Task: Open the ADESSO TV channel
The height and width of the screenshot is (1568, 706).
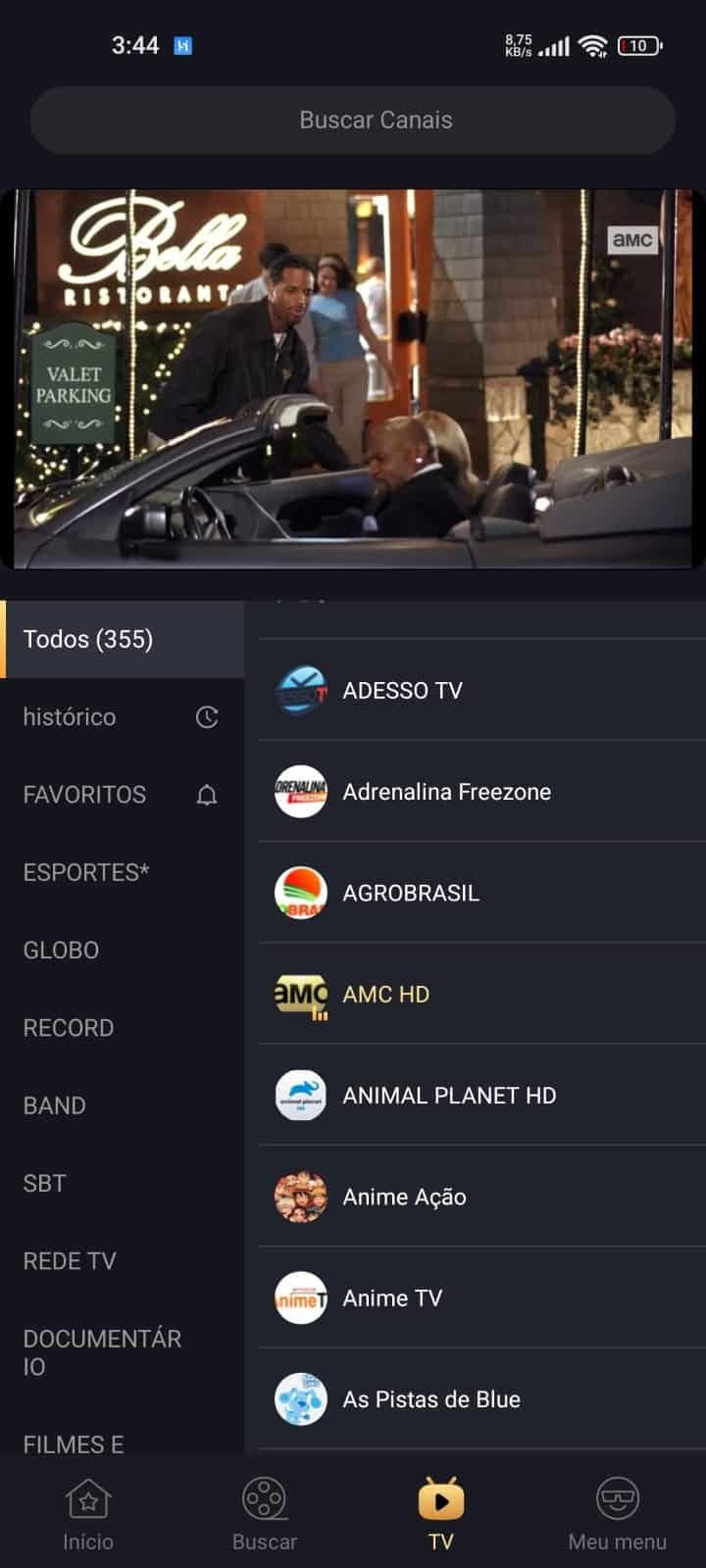Action: [480, 691]
